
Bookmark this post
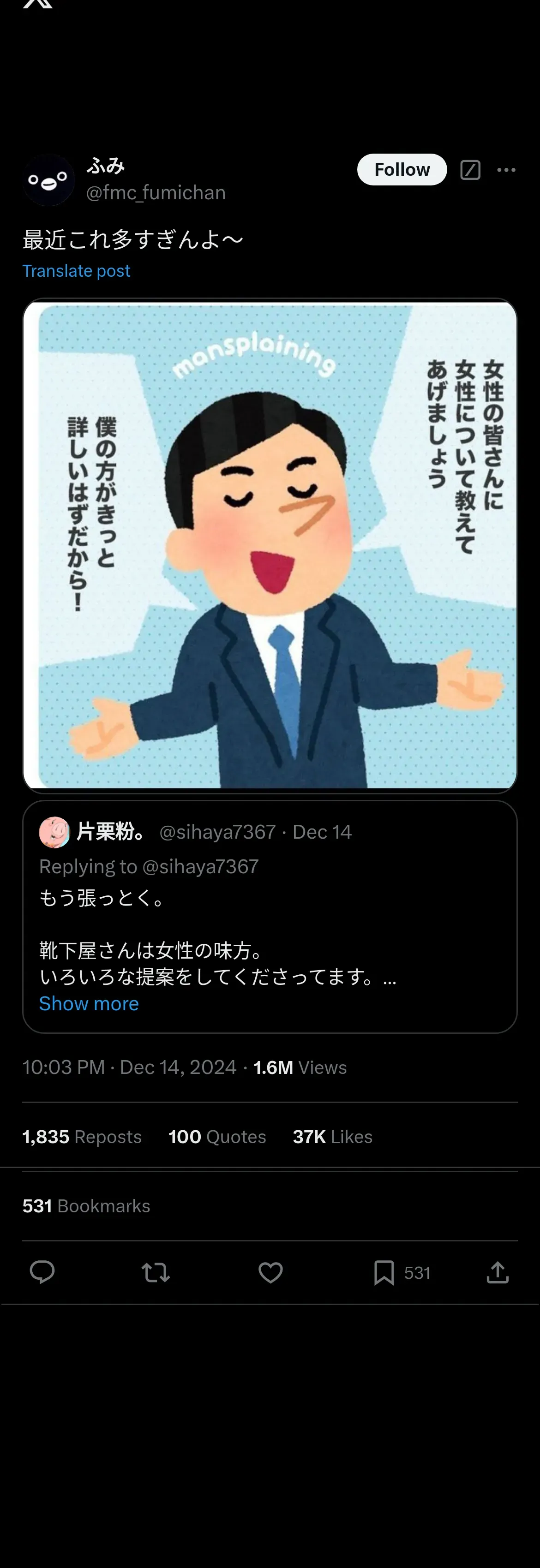click(x=384, y=1272)
